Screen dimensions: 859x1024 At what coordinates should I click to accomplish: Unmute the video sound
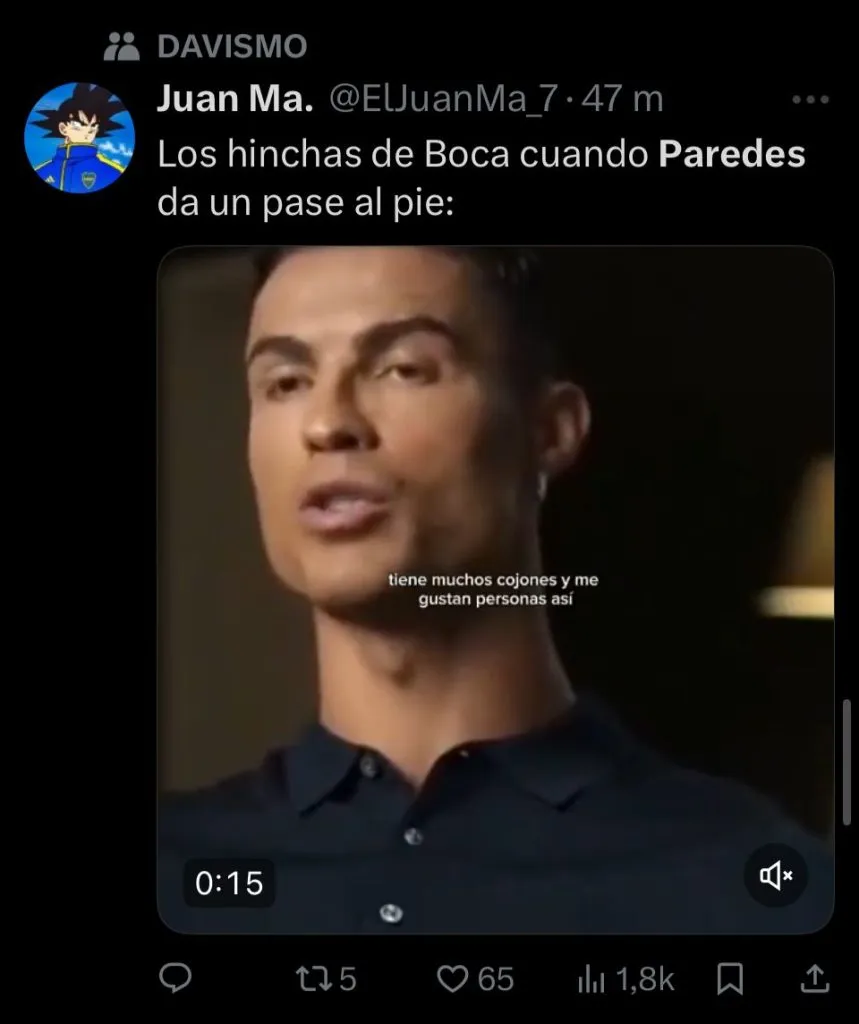[x=776, y=876]
